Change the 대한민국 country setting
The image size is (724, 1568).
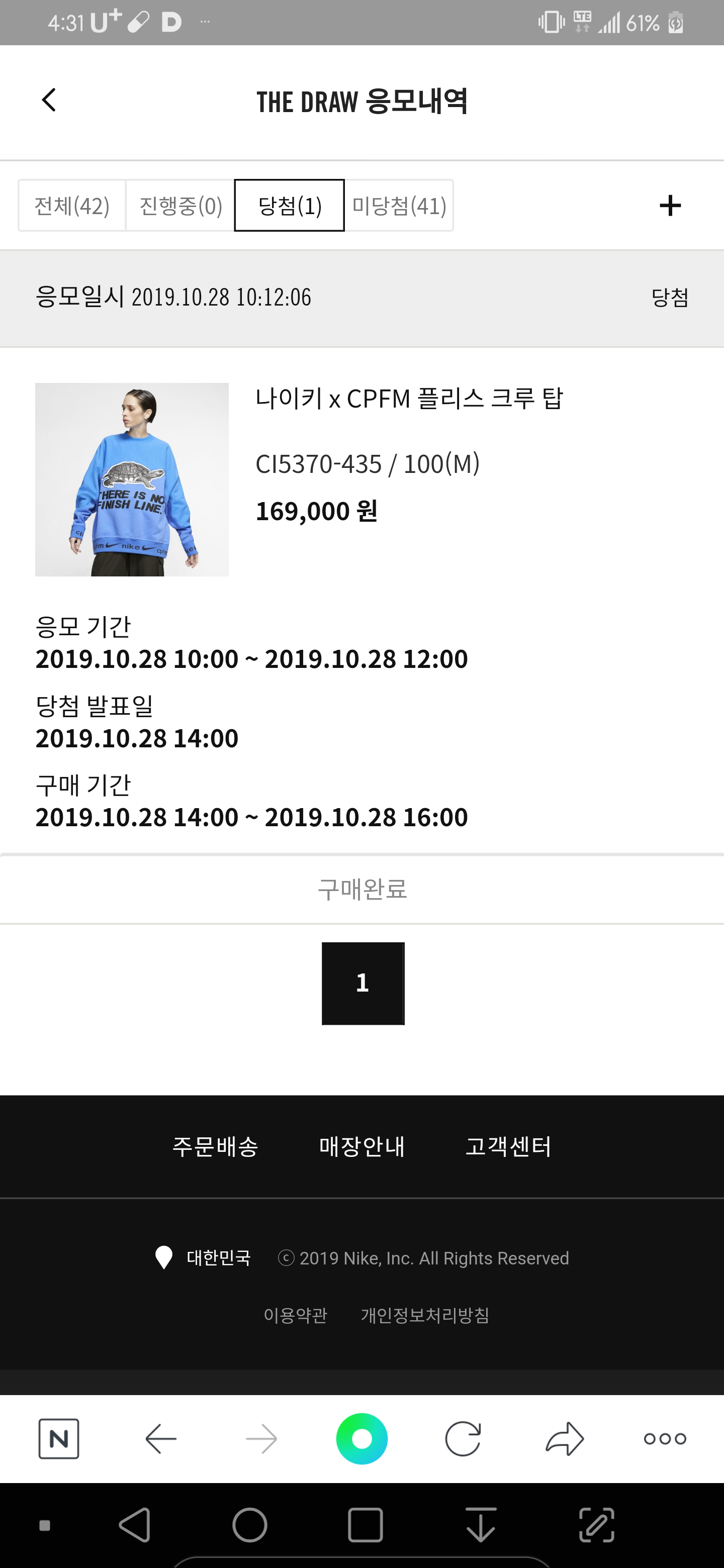[204, 1257]
